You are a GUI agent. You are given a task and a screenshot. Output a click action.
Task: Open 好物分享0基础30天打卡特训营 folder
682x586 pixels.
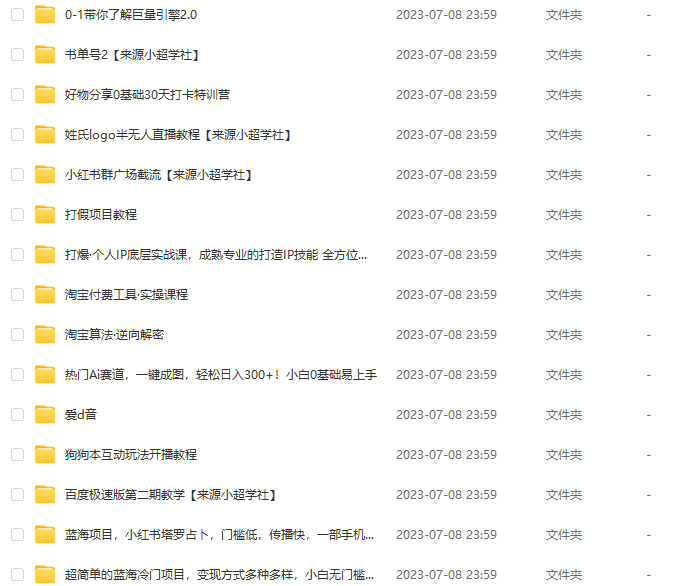tap(147, 95)
